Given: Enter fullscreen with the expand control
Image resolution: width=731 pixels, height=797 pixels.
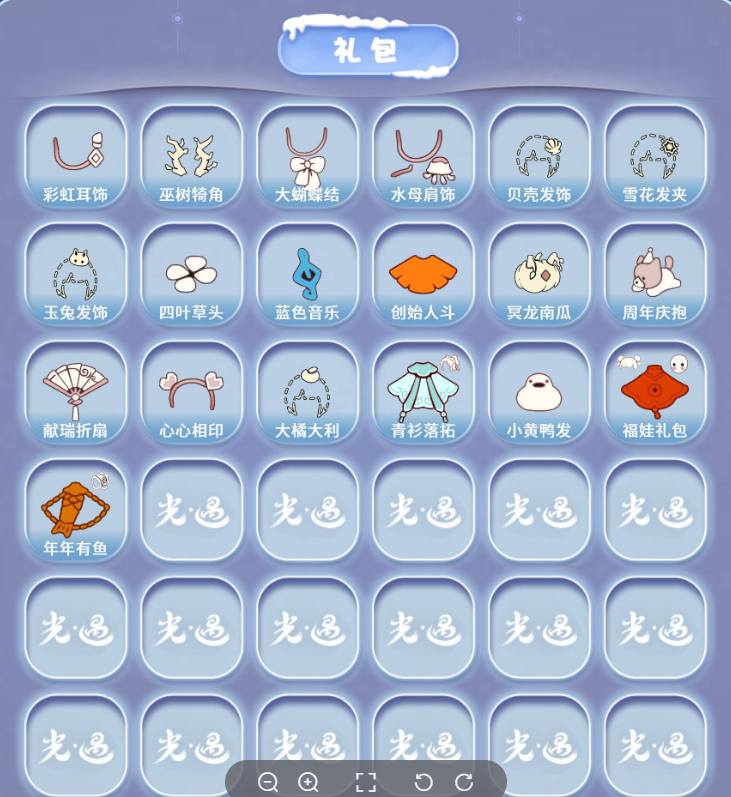Looking at the screenshot, I should pyautogui.click(x=366, y=783).
